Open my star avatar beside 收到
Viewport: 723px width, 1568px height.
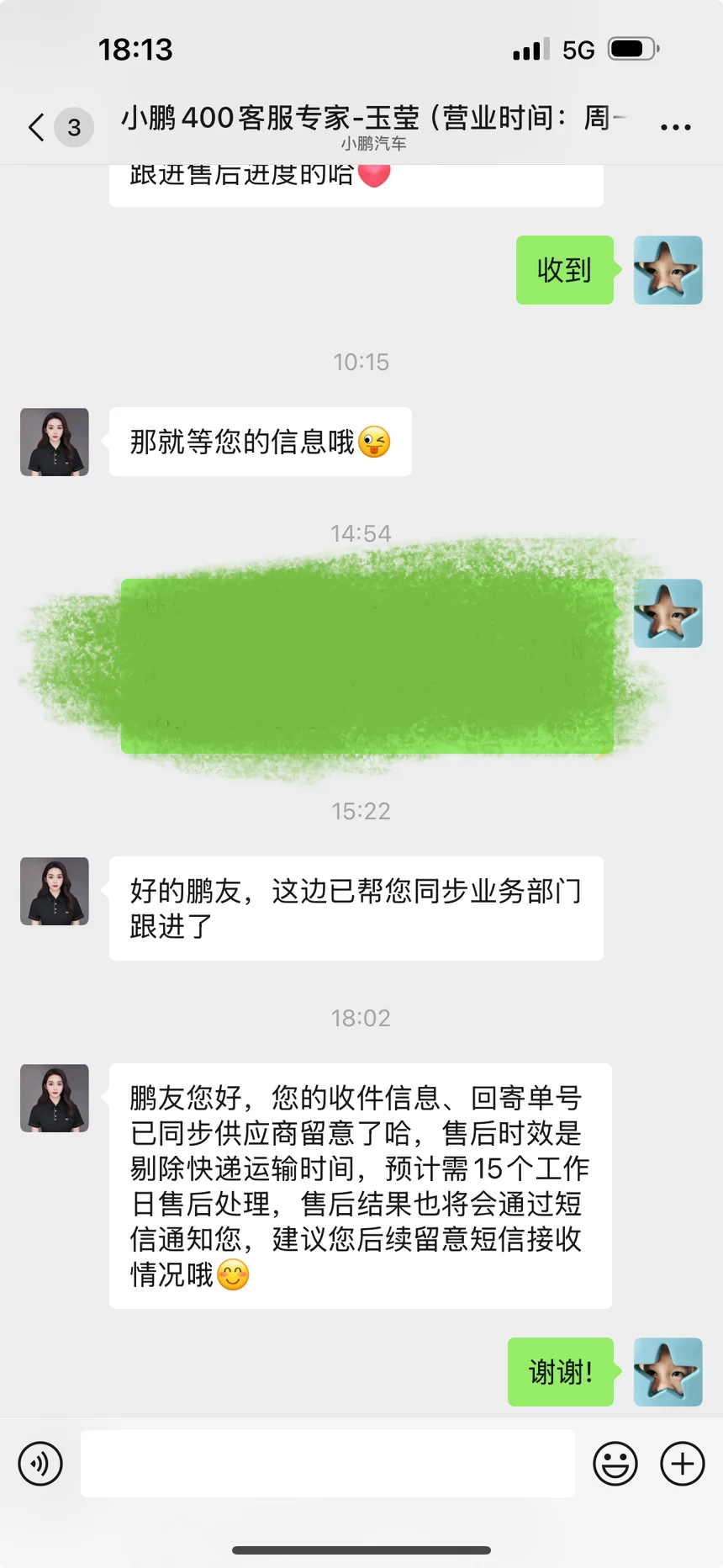click(668, 270)
